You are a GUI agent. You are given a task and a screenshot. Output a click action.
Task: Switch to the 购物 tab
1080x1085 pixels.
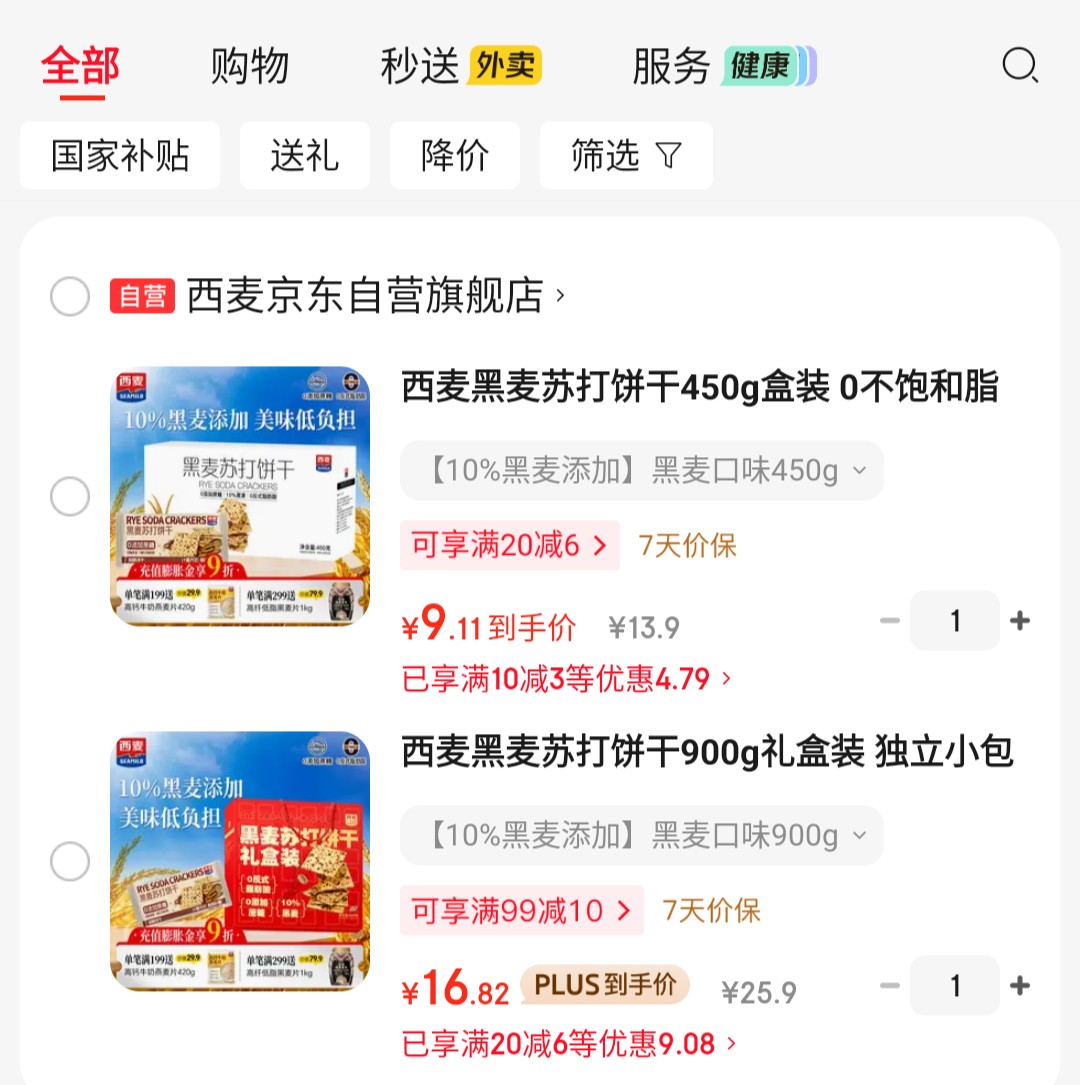tap(249, 67)
